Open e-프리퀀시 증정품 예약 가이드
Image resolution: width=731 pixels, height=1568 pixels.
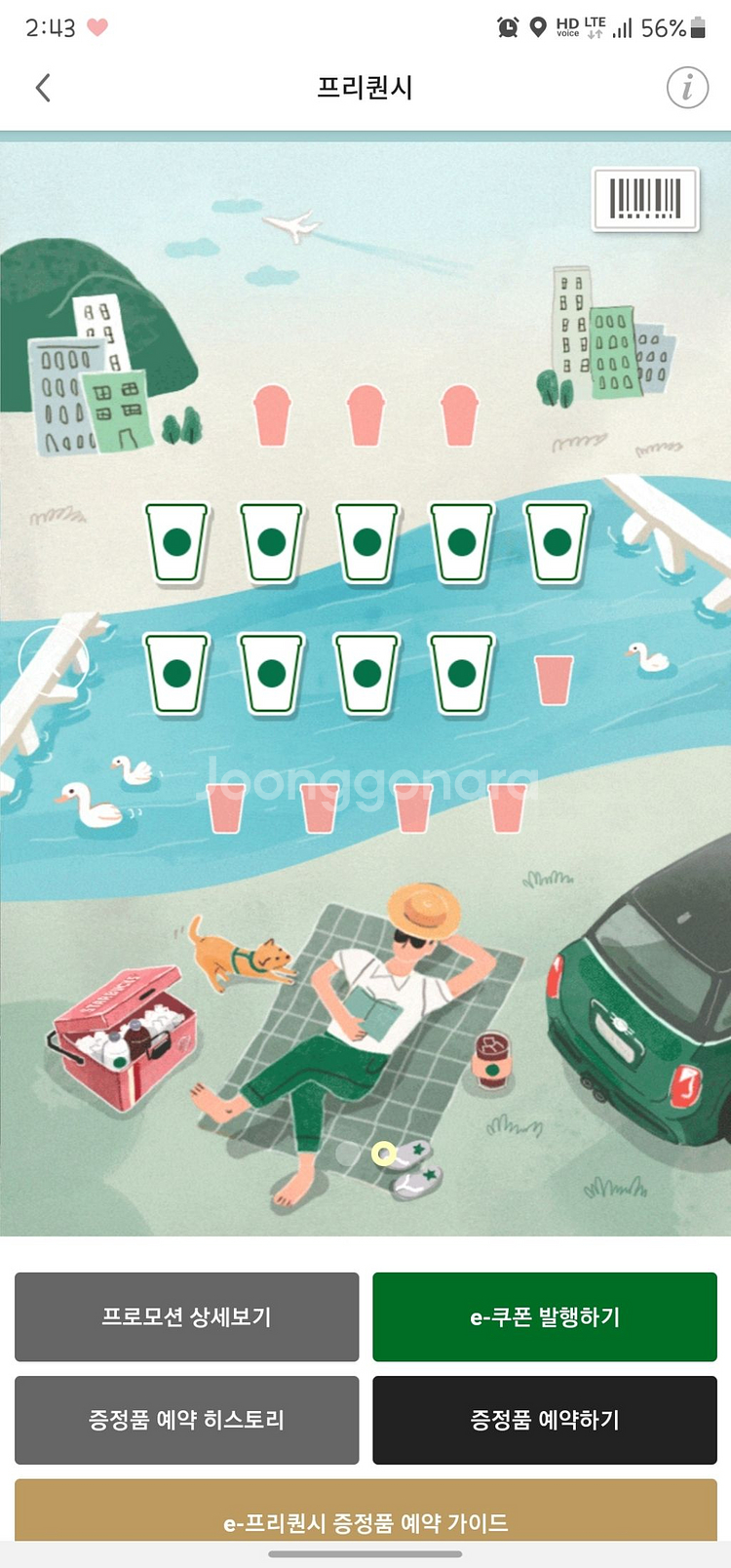tap(365, 1516)
